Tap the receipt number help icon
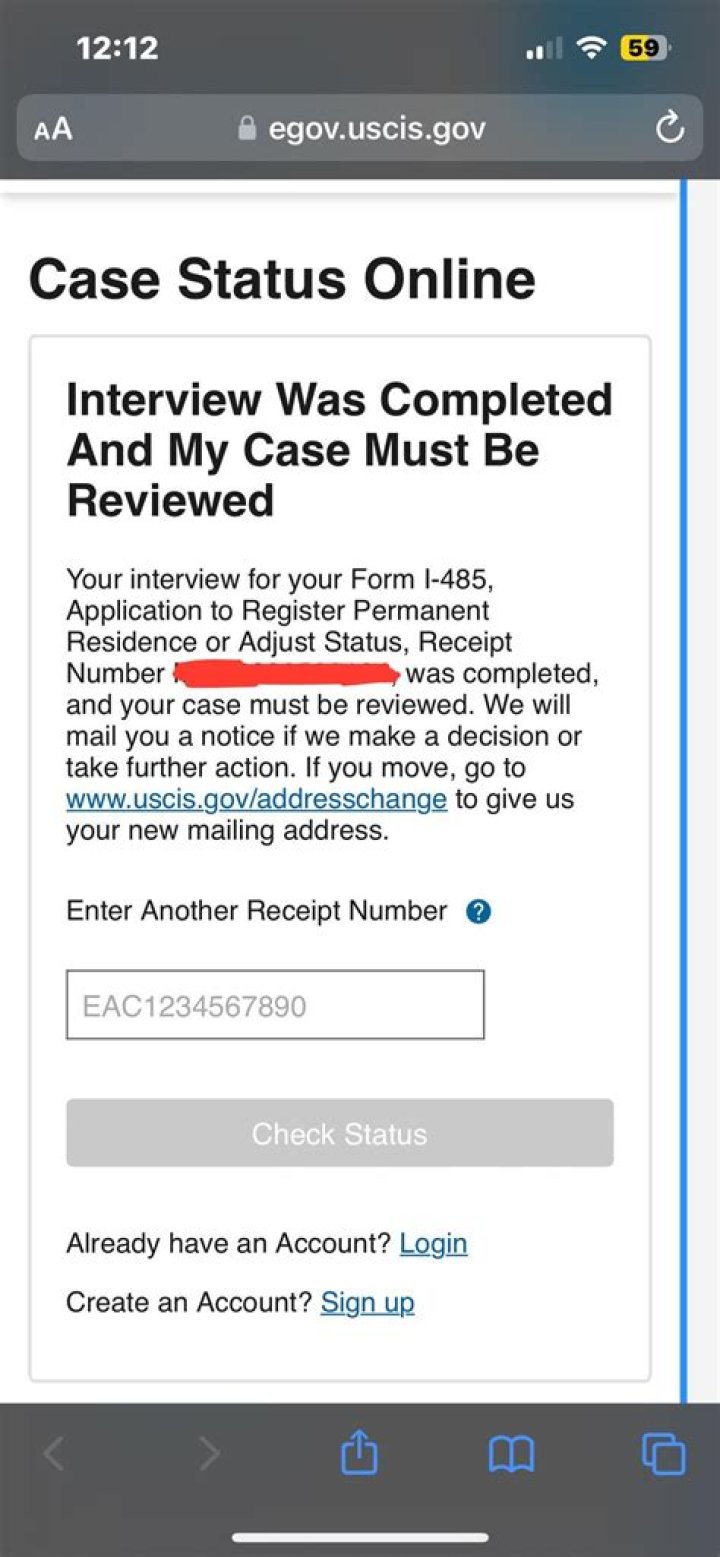This screenshot has height=1557, width=720. [x=479, y=911]
